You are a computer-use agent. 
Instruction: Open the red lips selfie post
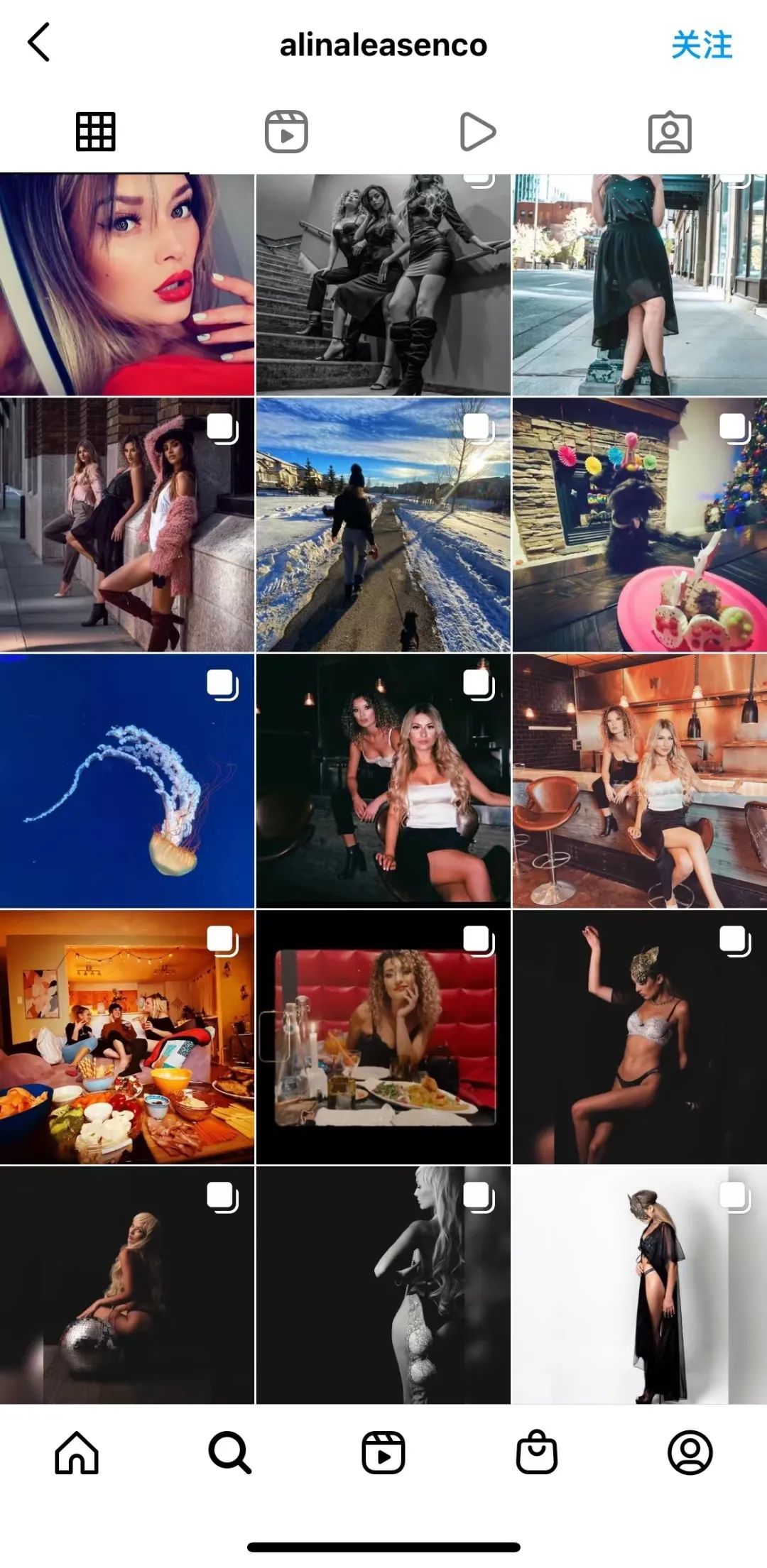pyautogui.click(x=126, y=284)
